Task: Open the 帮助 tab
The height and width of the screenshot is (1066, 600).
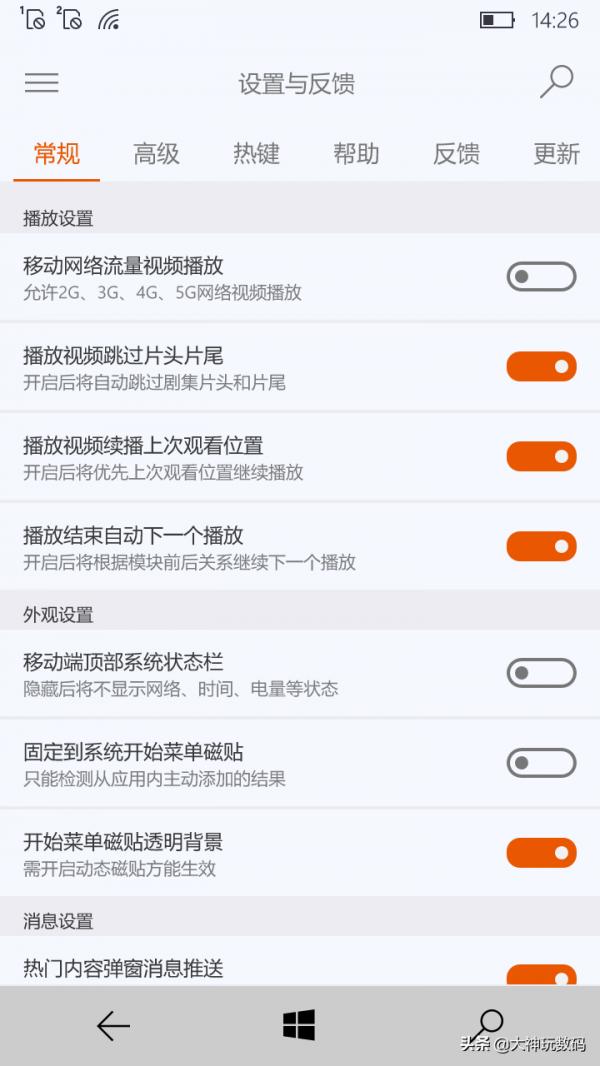Action: pos(356,154)
